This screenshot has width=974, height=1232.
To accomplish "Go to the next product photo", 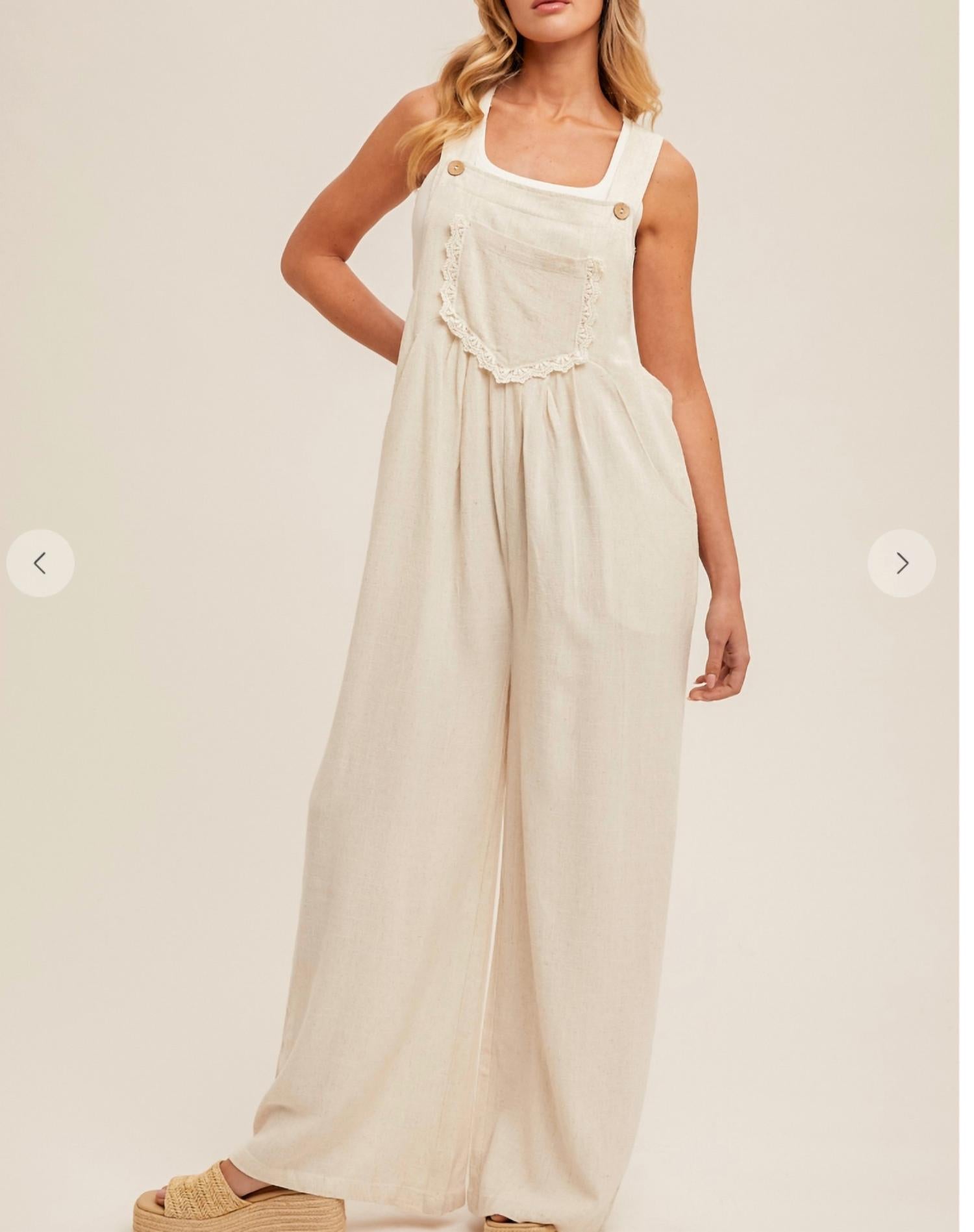I will [901, 563].
